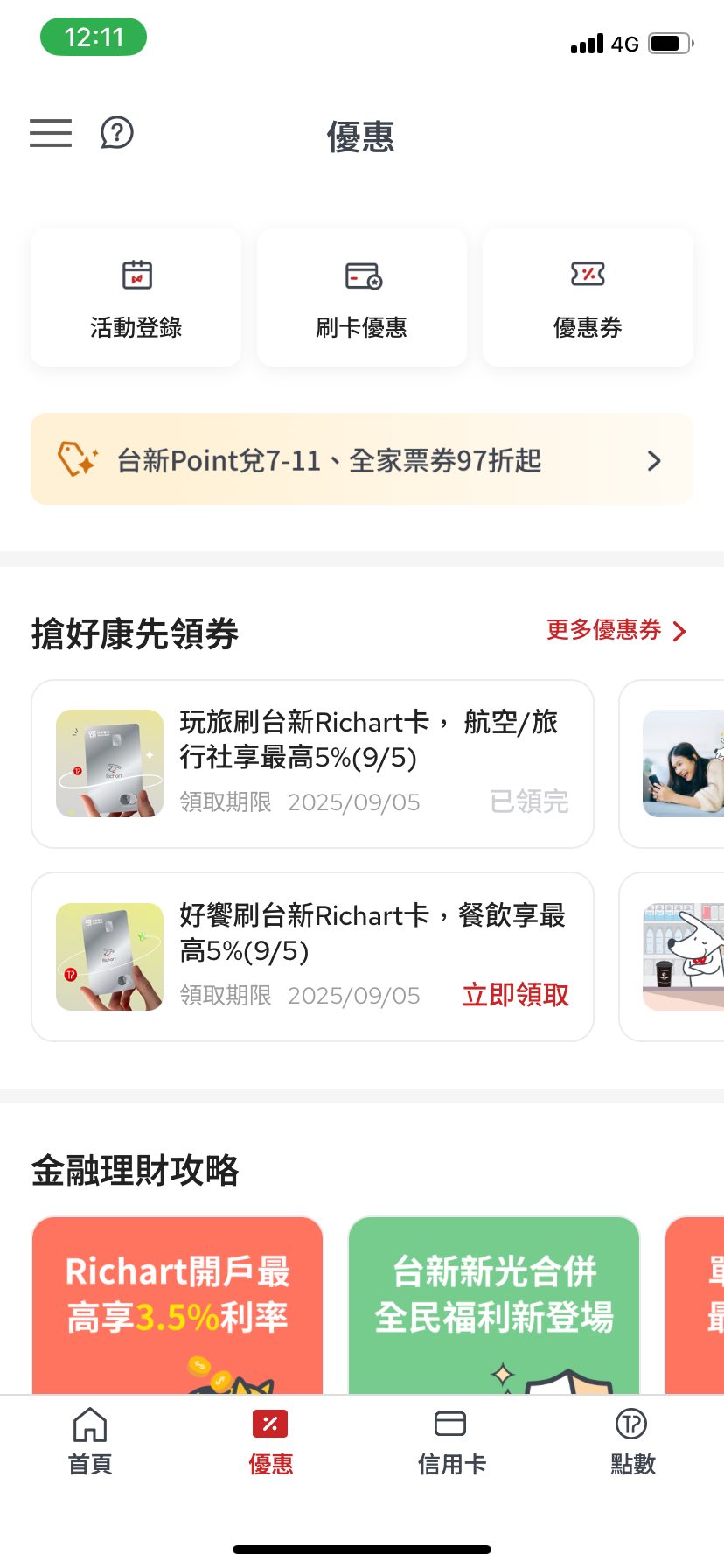Open 活動登錄 shortcut
Screen dimensions: 724x1568
tap(136, 297)
